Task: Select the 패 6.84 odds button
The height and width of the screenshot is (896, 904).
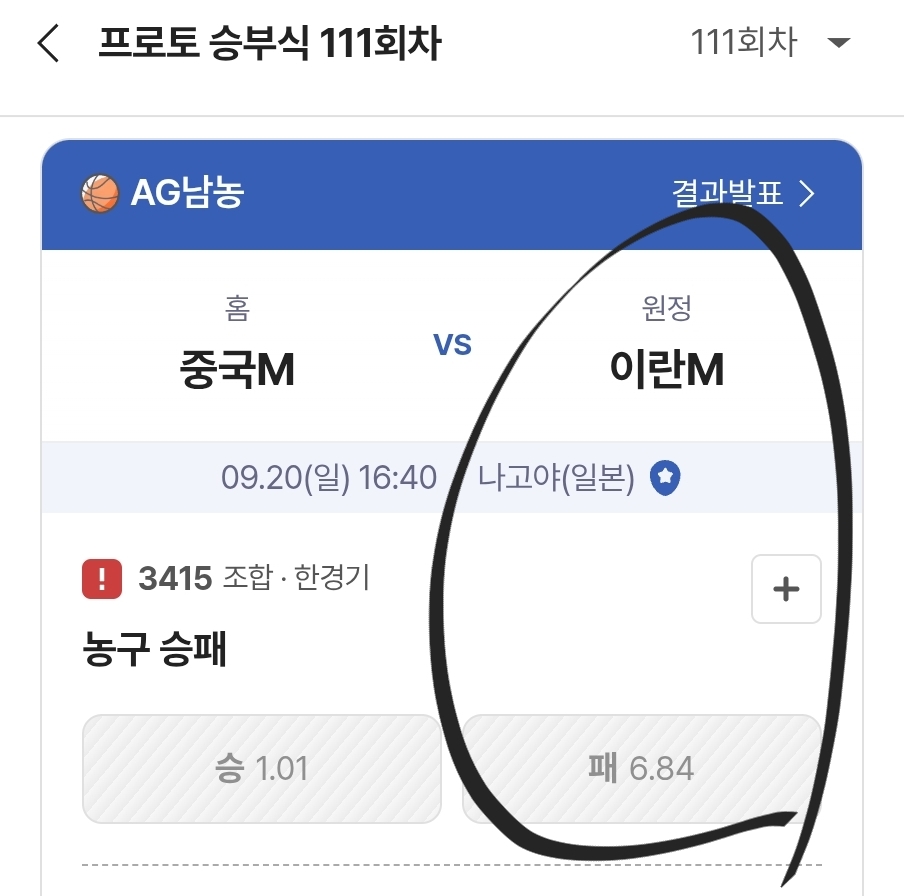Action: point(641,769)
